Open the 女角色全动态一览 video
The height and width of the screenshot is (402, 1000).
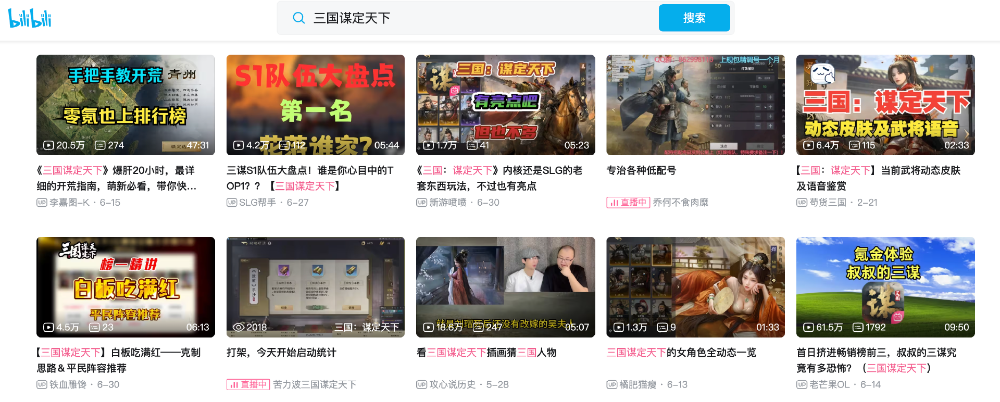(695, 286)
